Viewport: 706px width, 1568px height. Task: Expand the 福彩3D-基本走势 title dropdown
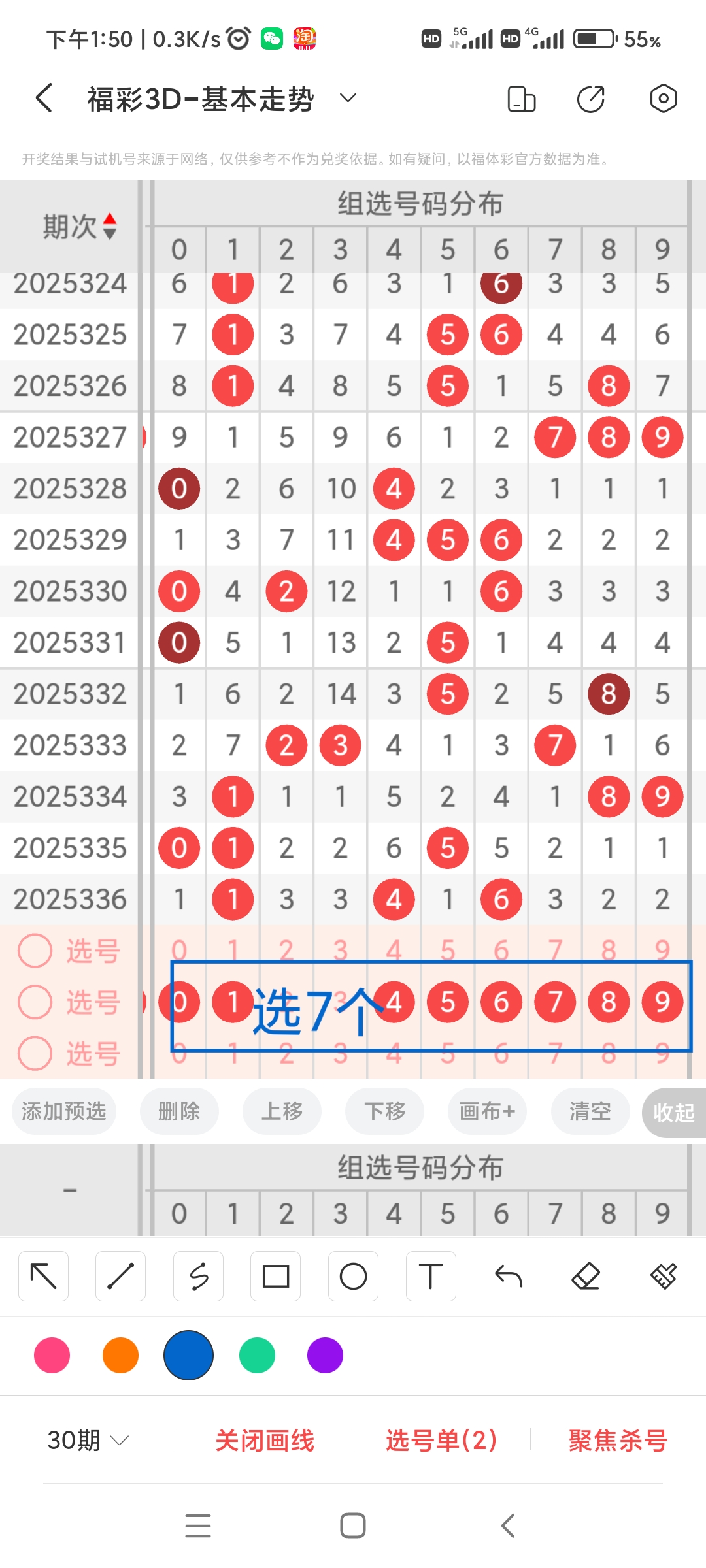tap(347, 98)
